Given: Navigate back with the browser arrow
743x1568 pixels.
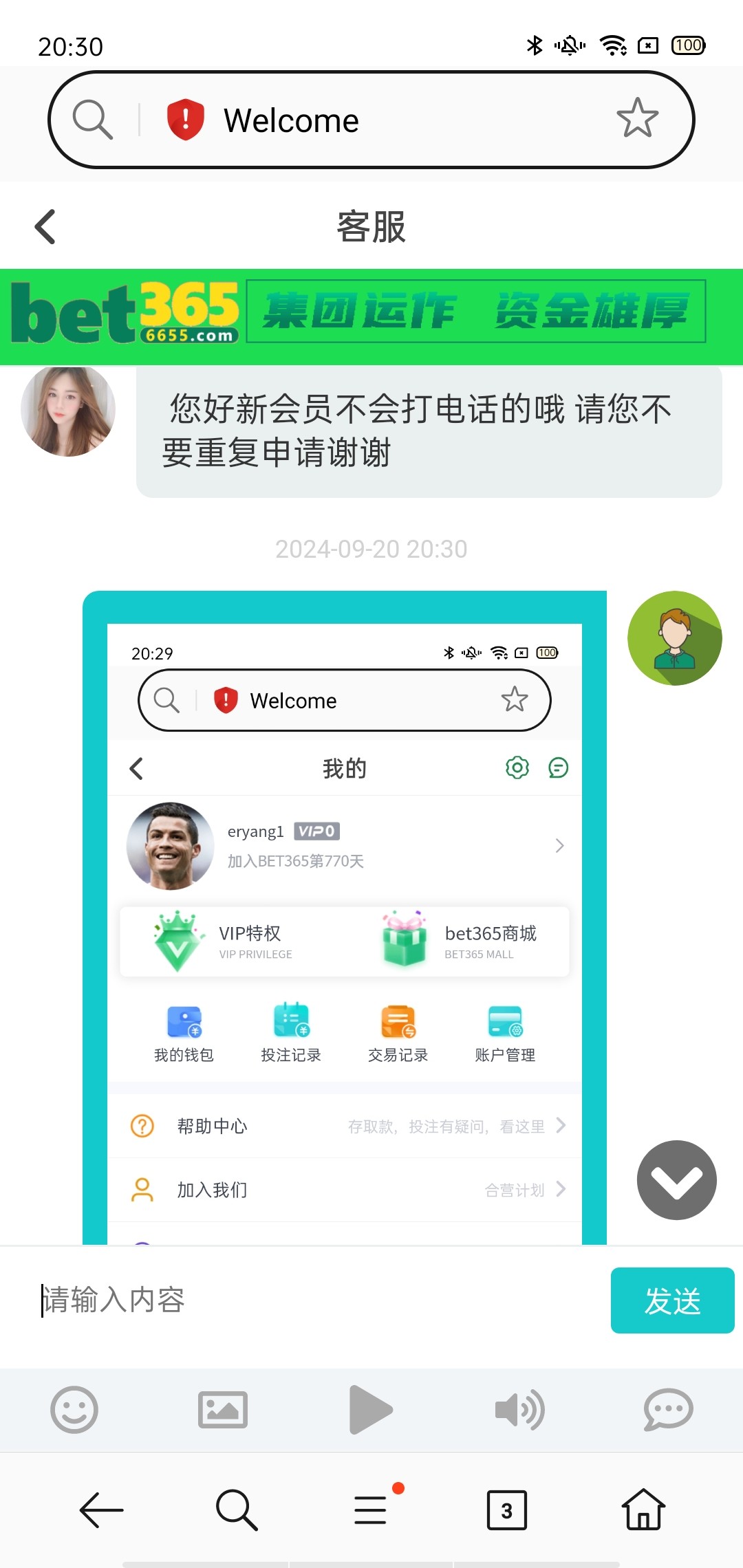Looking at the screenshot, I should (102, 1510).
